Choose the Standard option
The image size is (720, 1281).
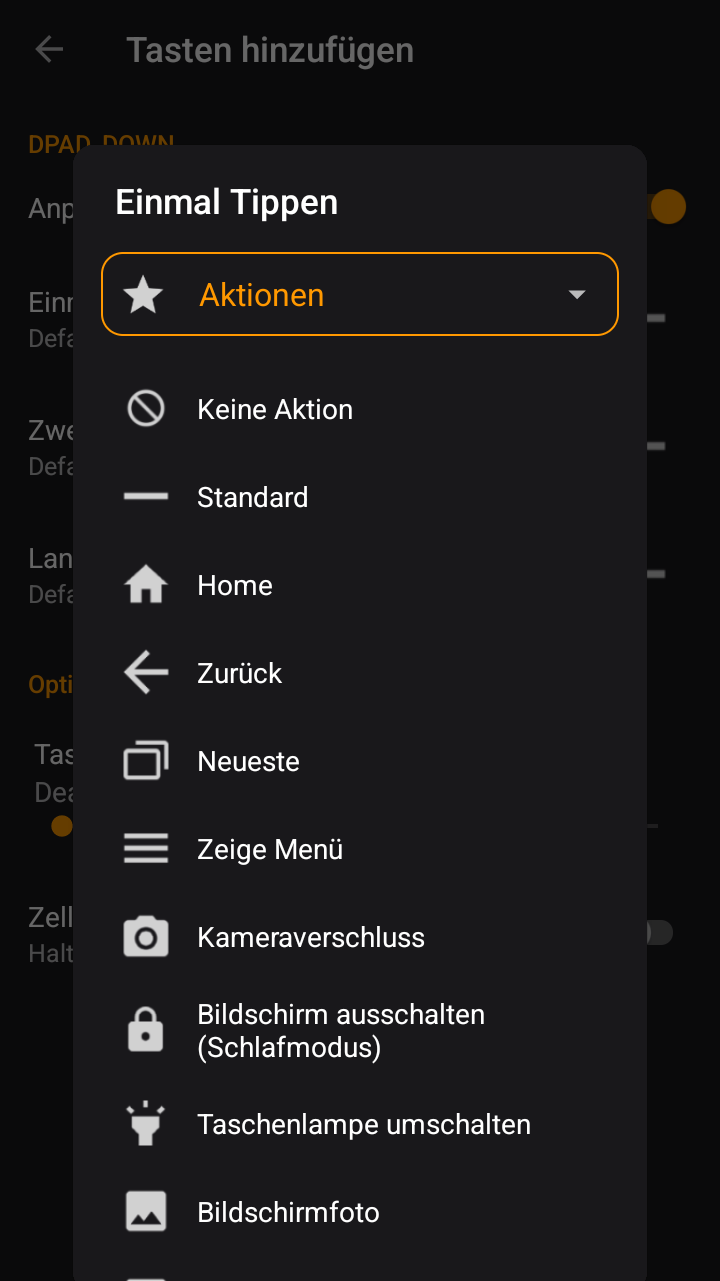pos(253,498)
